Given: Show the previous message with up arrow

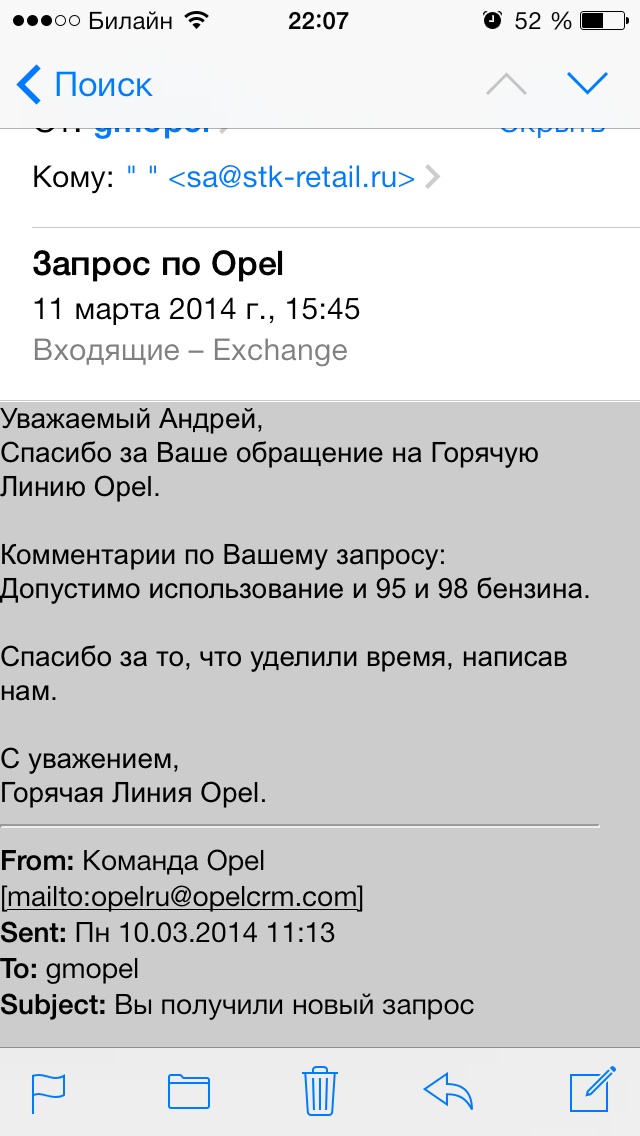Looking at the screenshot, I should click(x=506, y=85).
